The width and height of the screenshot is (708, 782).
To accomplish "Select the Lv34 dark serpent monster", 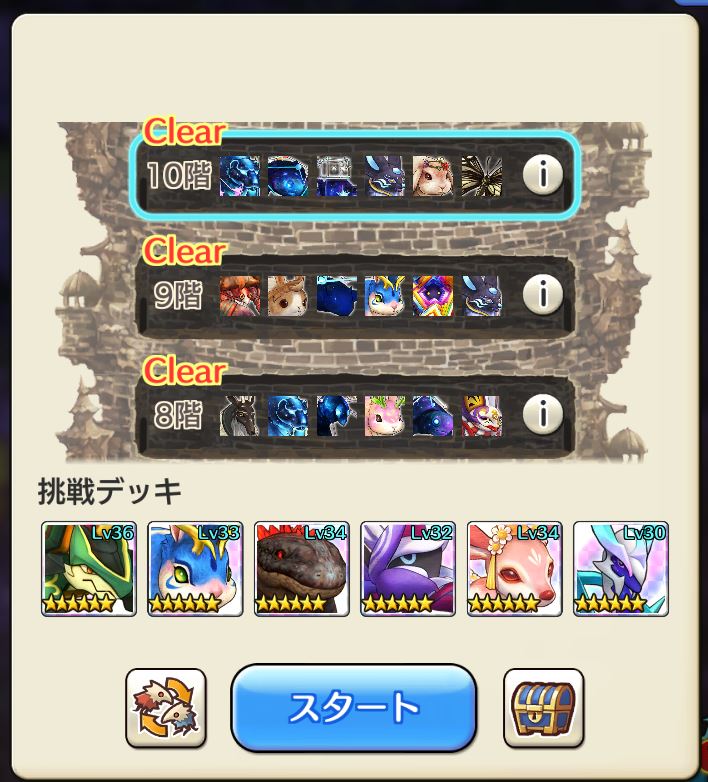I will tap(301, 568).
